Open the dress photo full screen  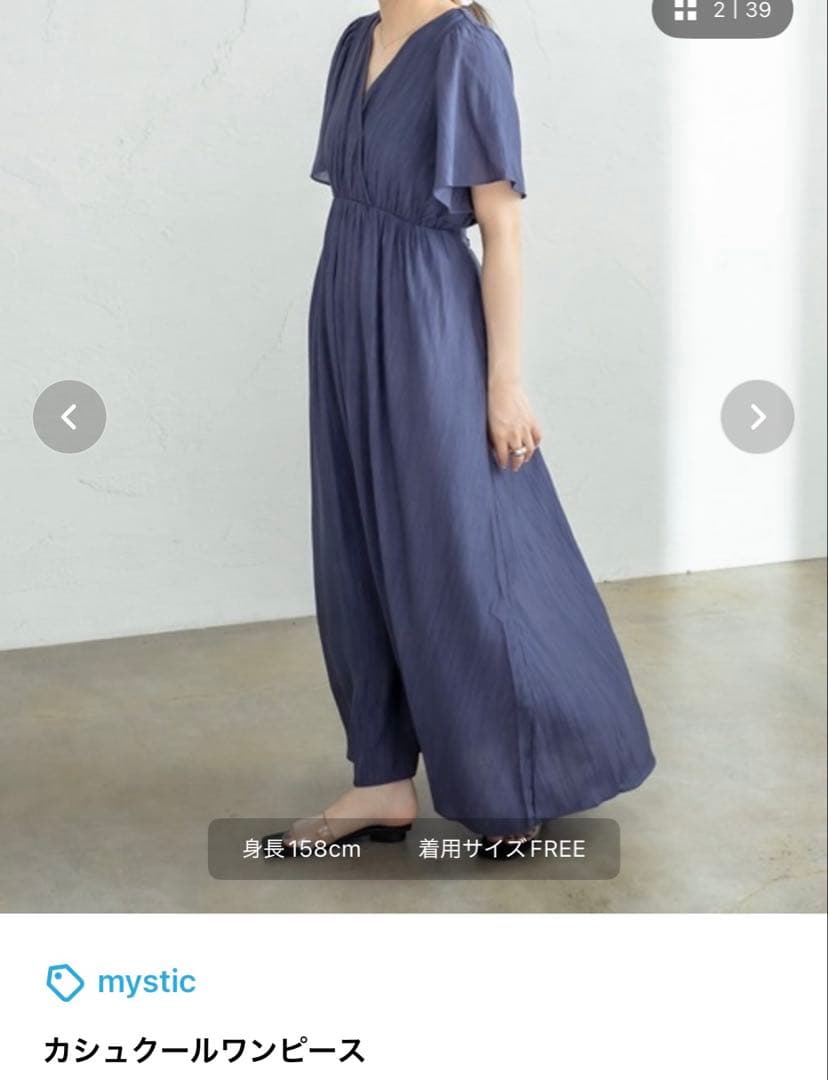point(413,456)
